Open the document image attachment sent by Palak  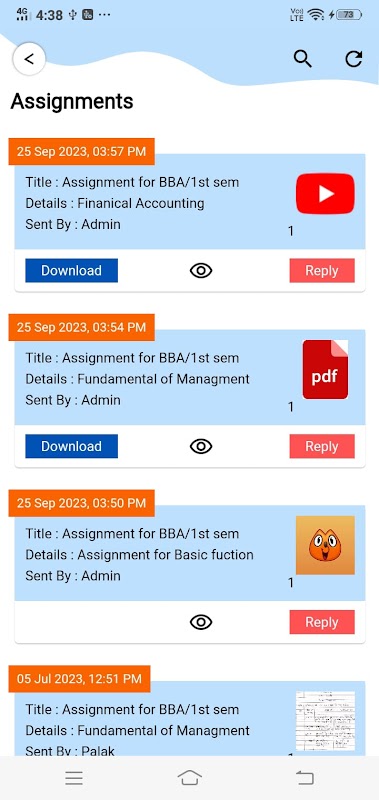pos(325,721)
